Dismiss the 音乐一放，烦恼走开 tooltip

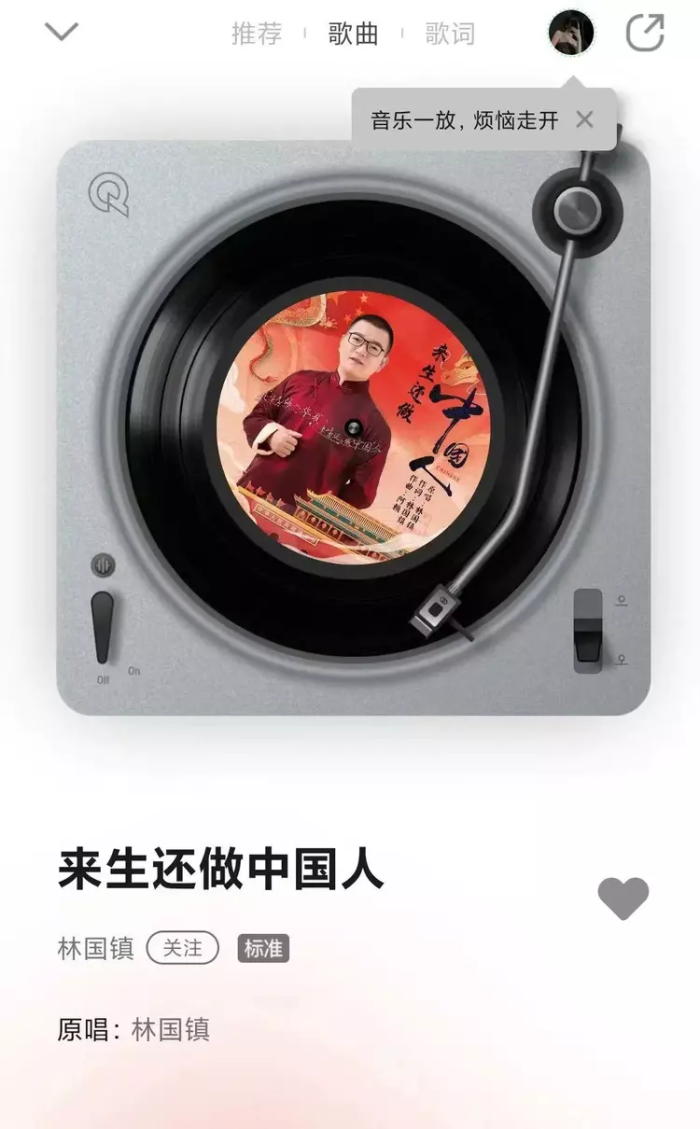(585, 120)
